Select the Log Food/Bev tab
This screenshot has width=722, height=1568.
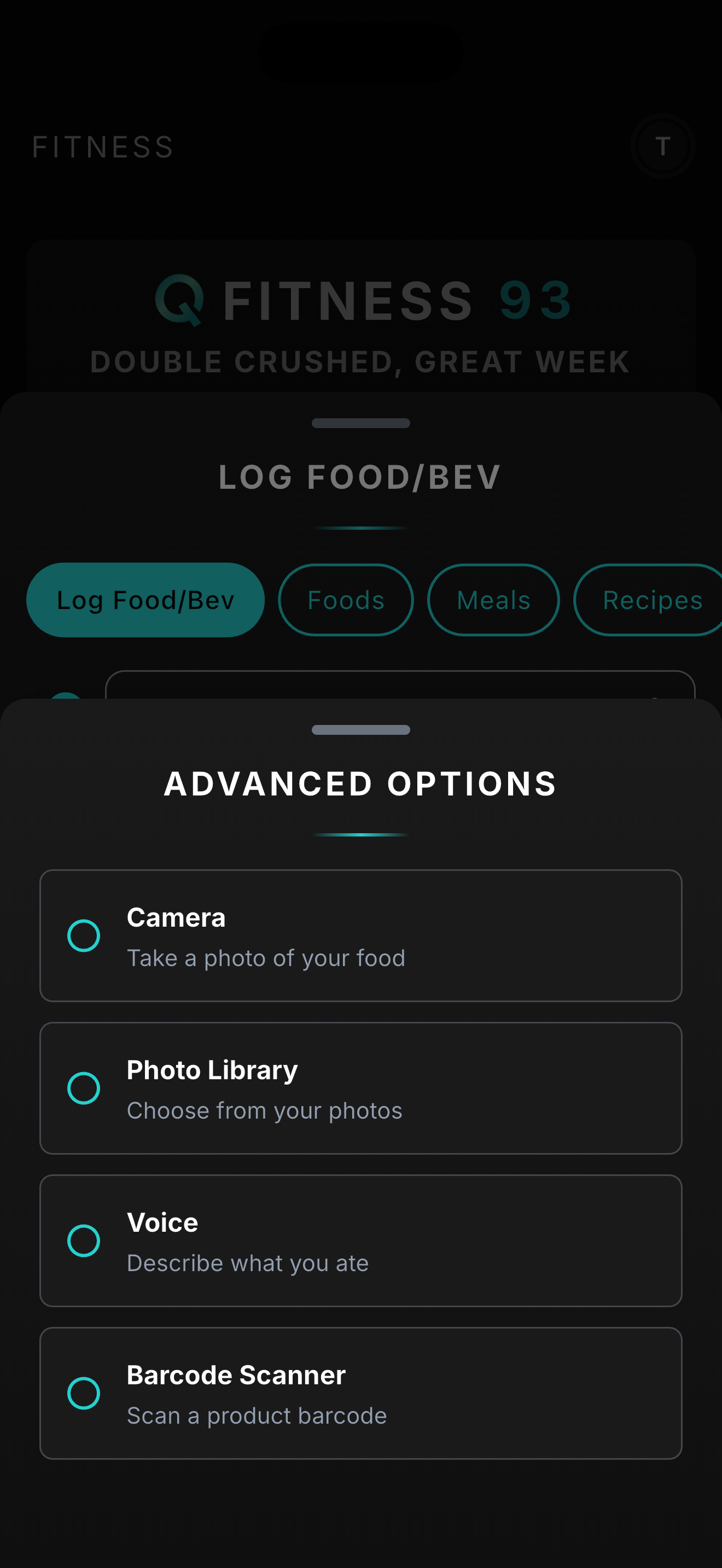[145, 600]
